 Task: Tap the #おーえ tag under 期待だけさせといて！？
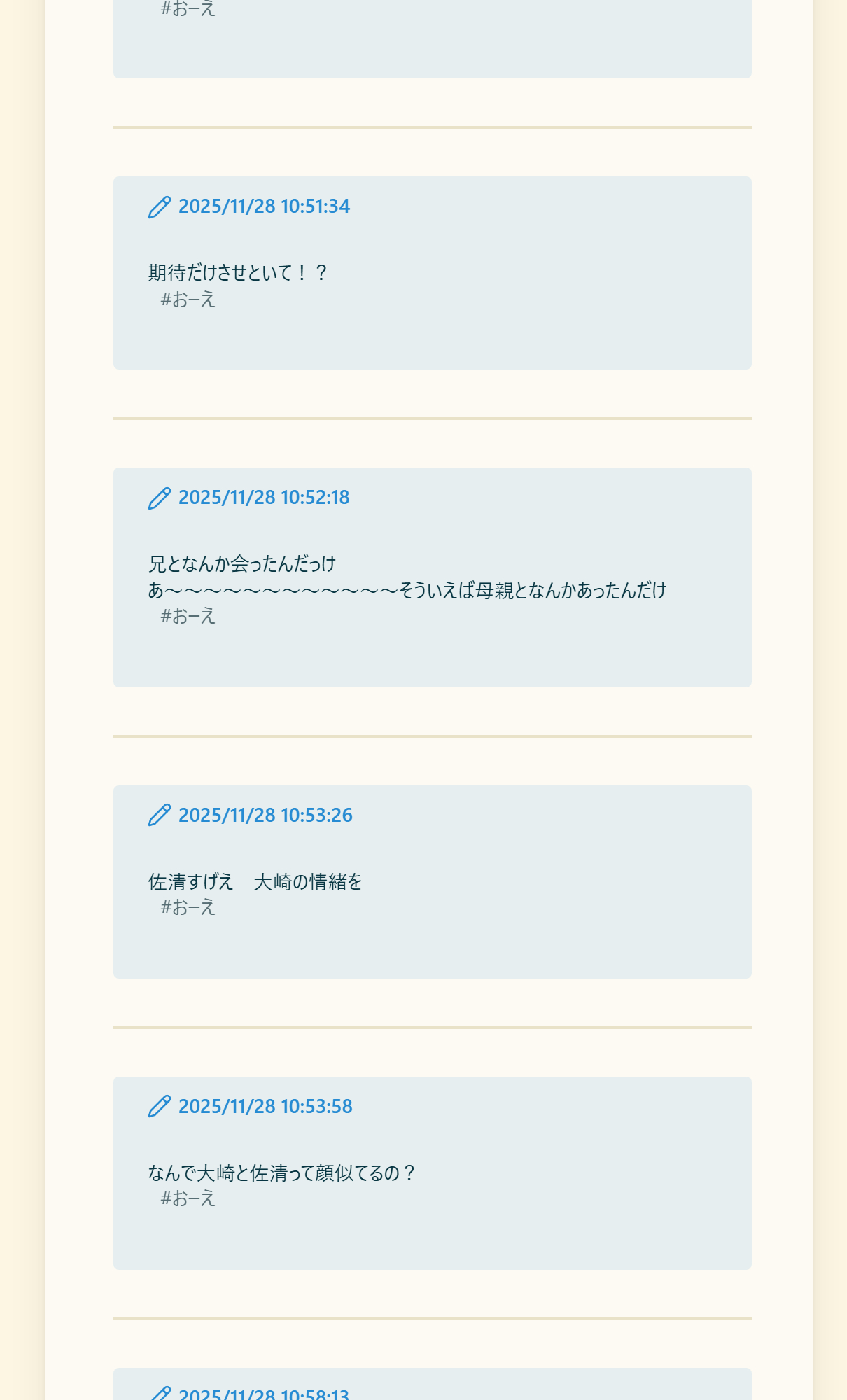[x=188, y=300]
